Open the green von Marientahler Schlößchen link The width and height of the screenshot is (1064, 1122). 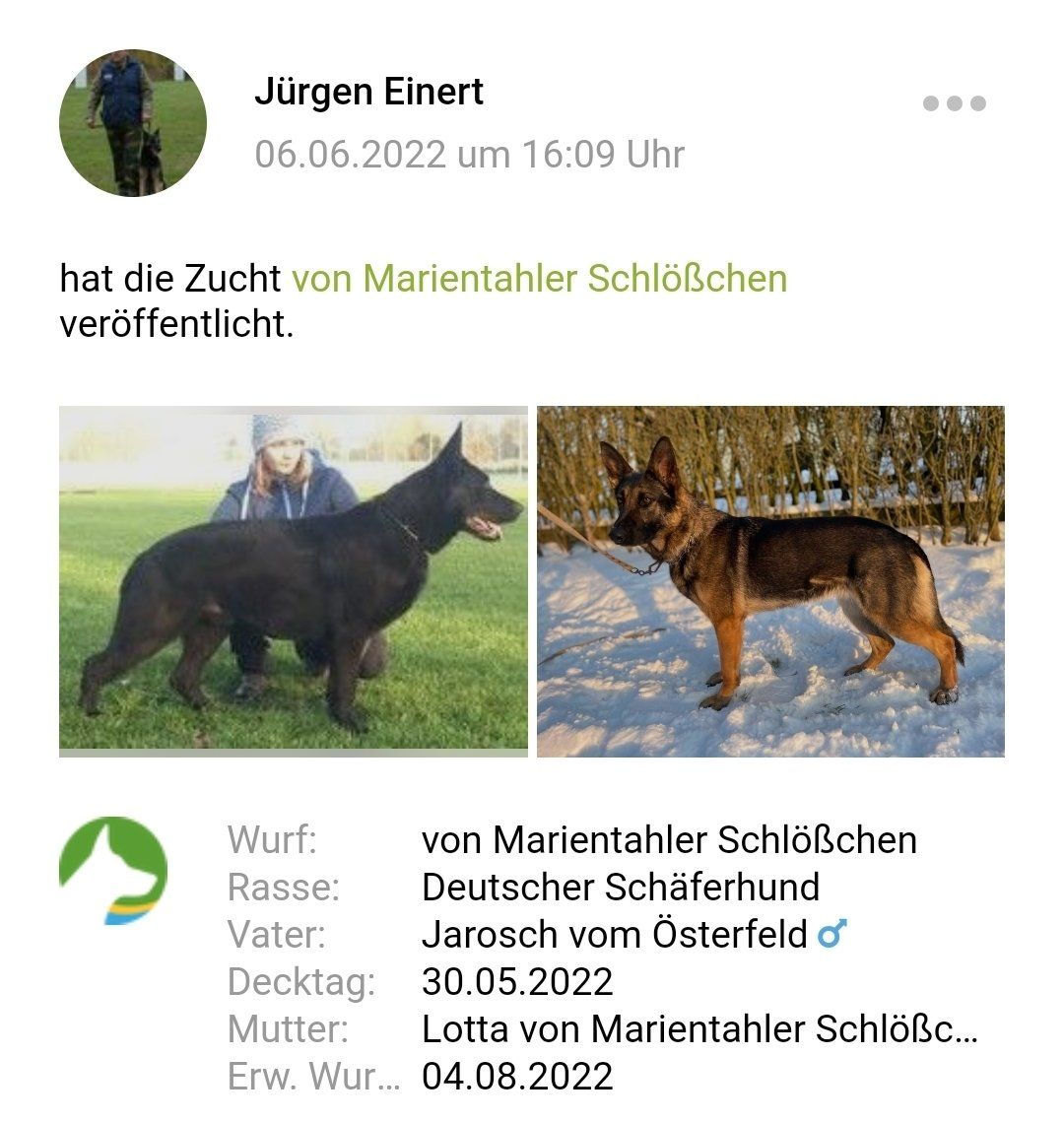coord(539,279)
